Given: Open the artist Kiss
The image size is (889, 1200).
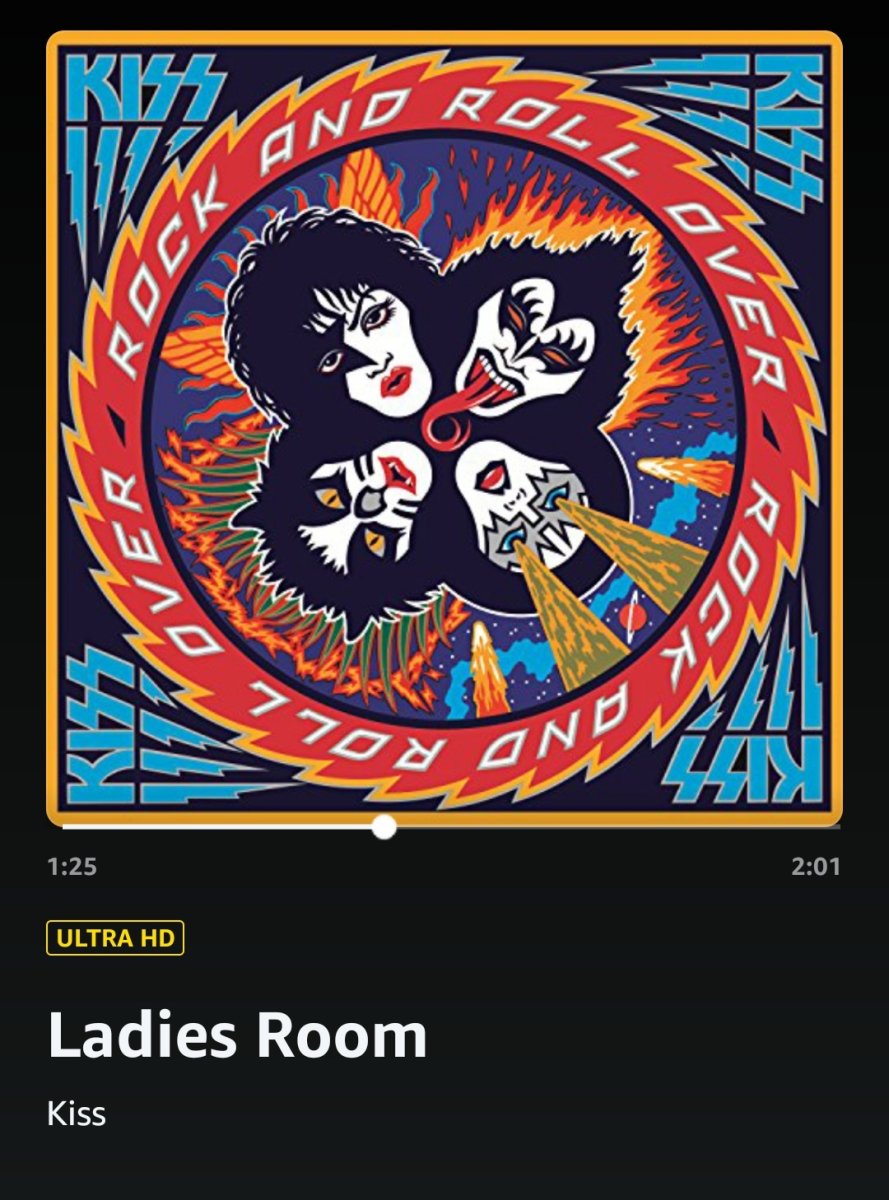Looking at the screenshot, I should (76, 1113).
